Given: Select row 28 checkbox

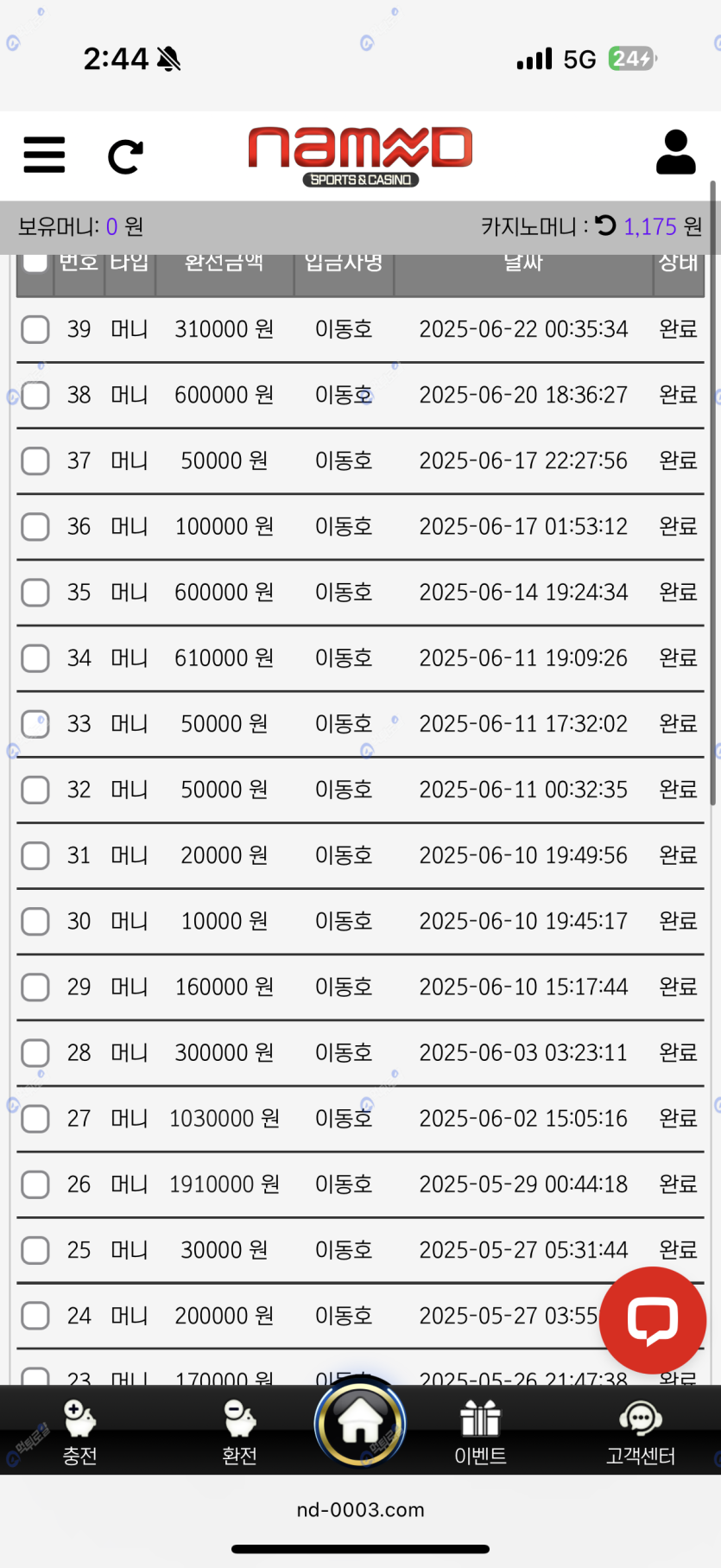Looking at the screenshot, I should pos(35,1053).
